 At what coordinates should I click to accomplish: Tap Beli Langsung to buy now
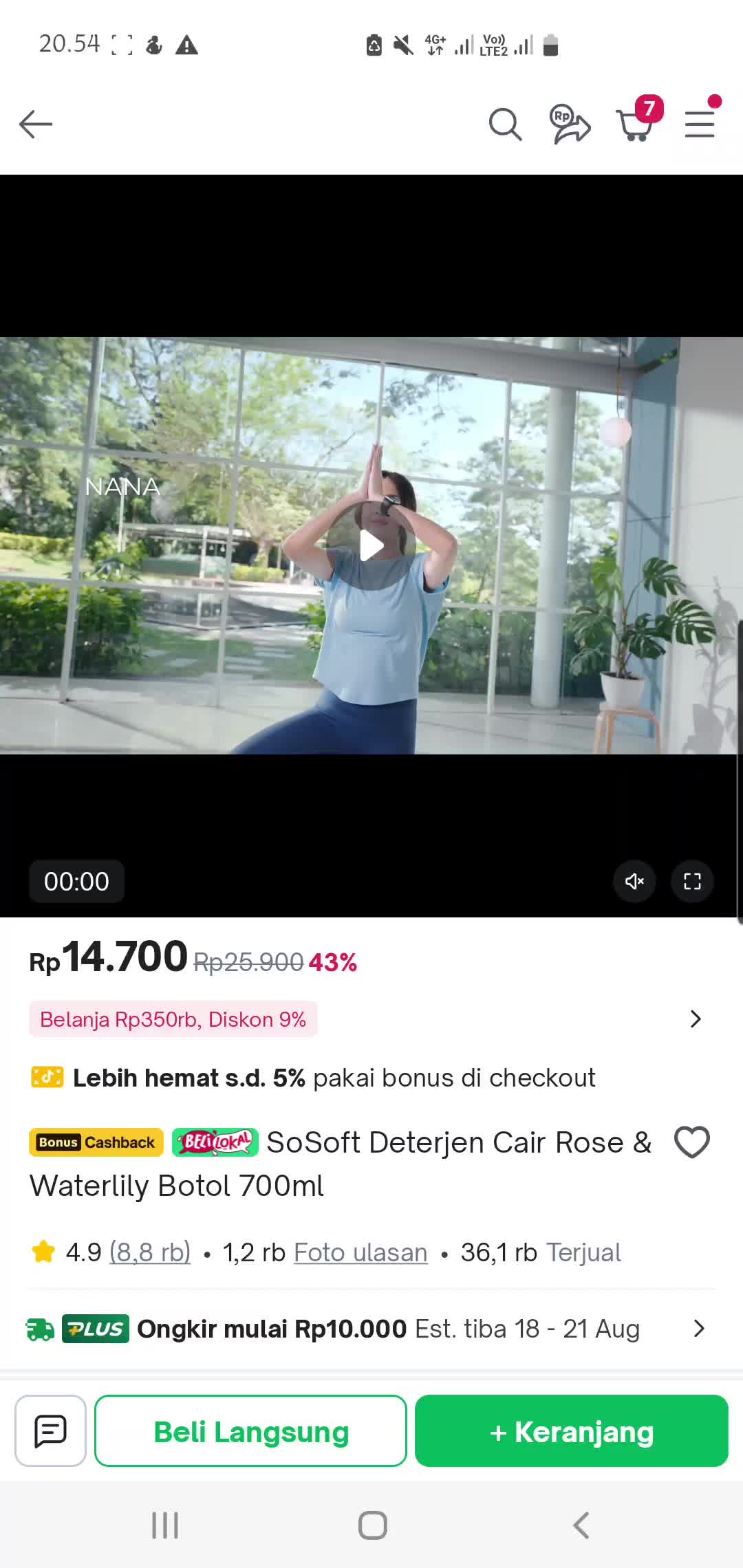(x=250, y=1431)
